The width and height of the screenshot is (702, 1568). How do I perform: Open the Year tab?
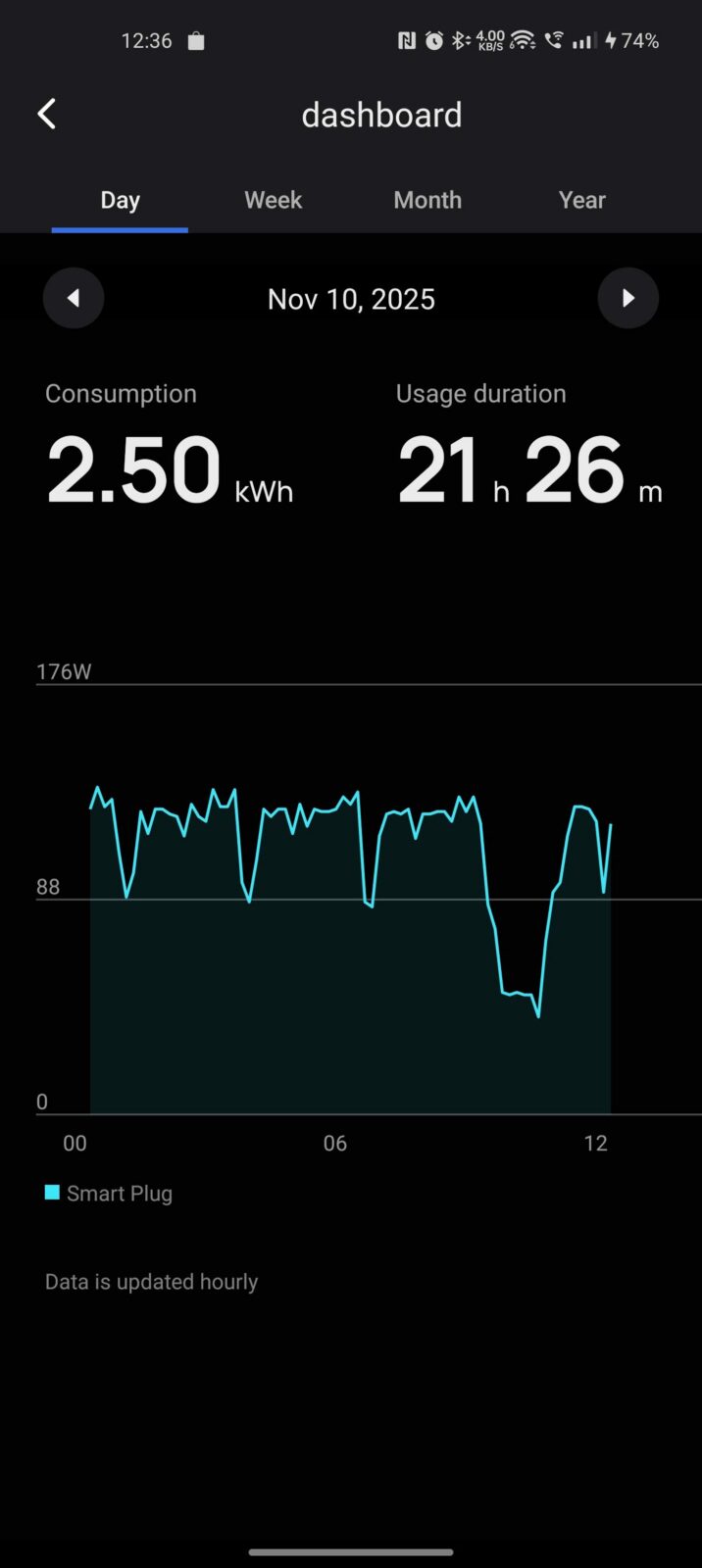[581, 200]
